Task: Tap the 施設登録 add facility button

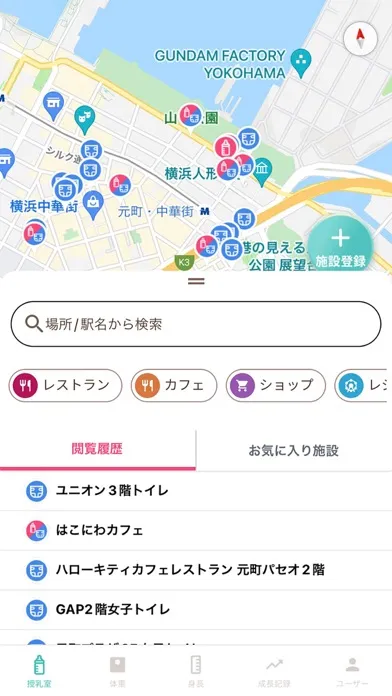Action: click(x=340, y=247)
